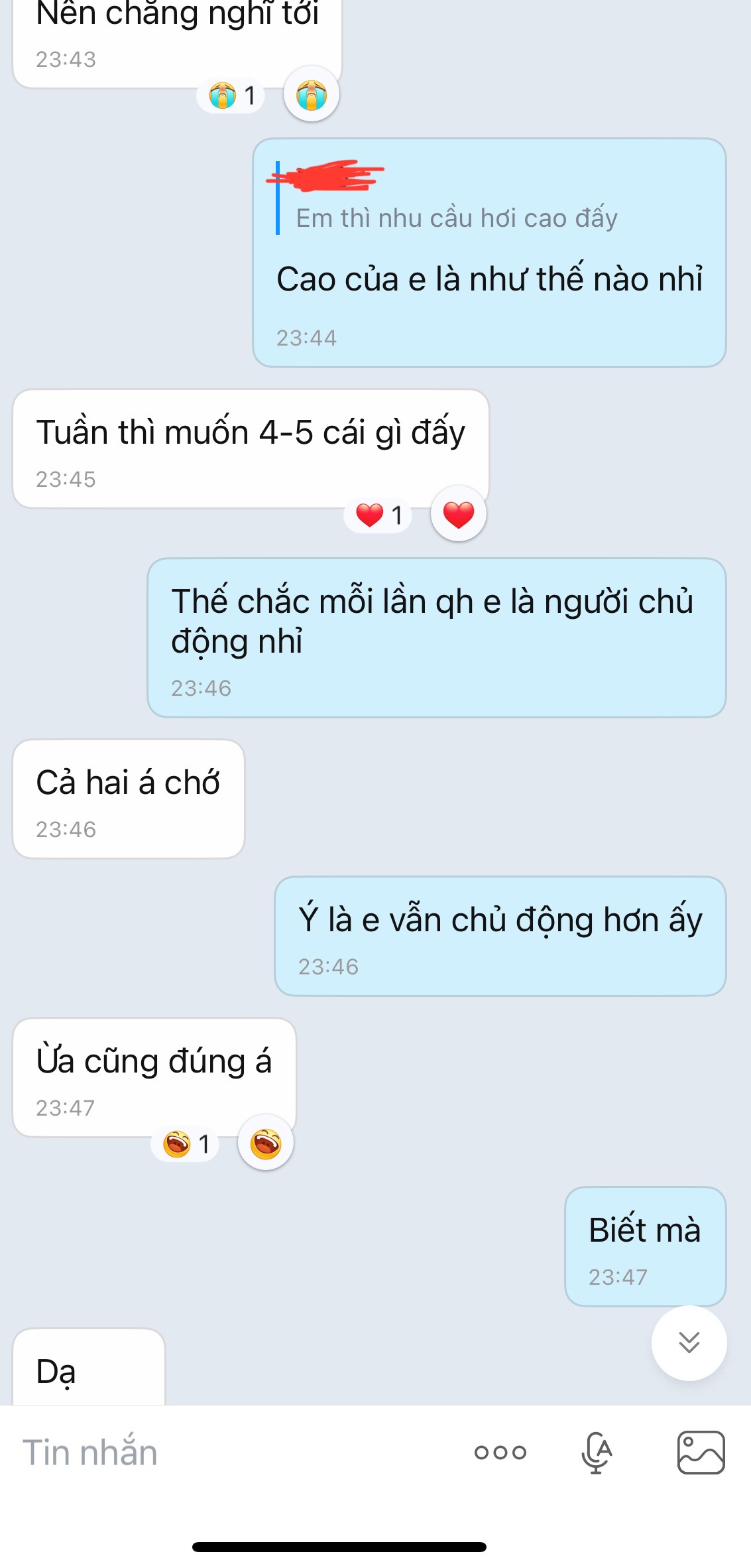Screen dimensions: 751x1568
Task: View heart reaction count on 'Tuần thì muốn' message
Action: (378, 515)
